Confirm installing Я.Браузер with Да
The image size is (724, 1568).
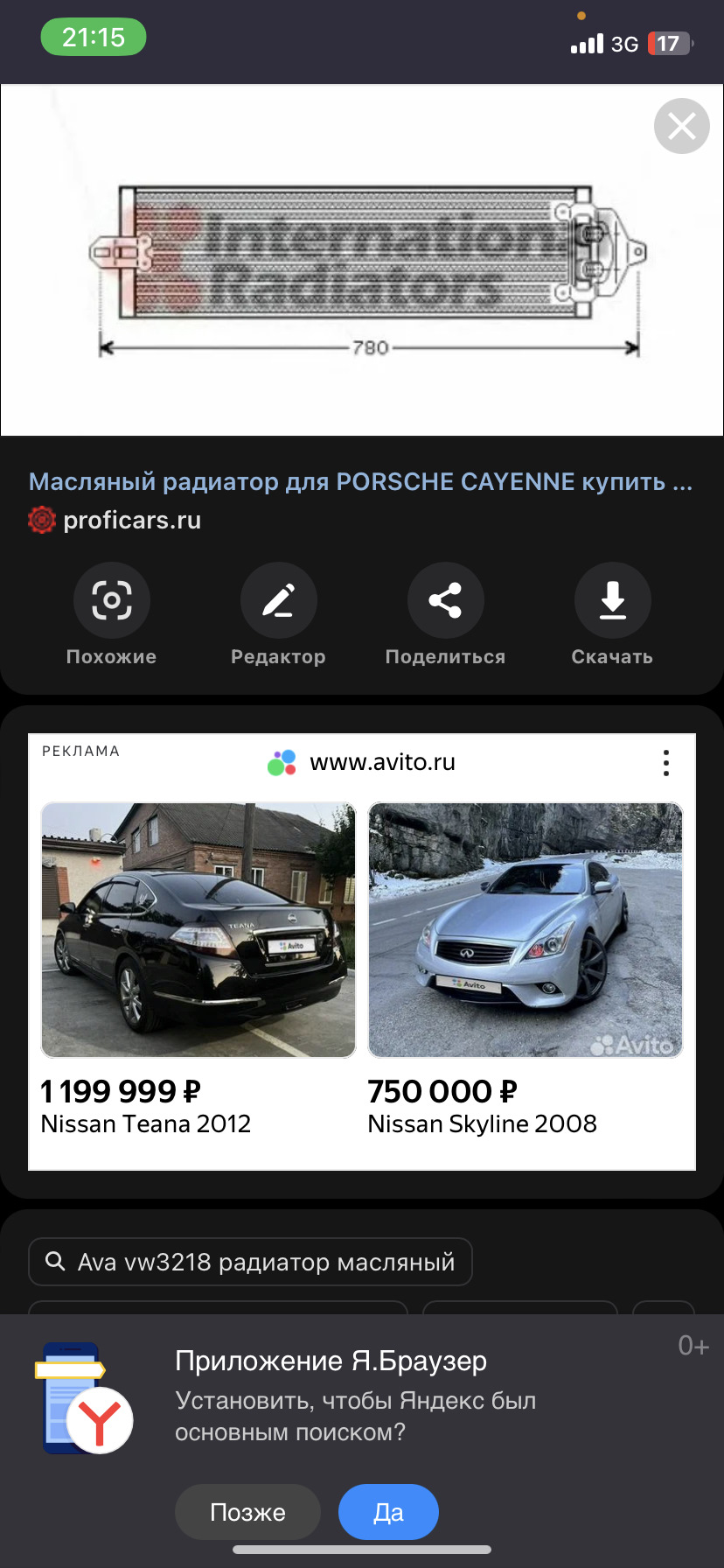click(x=388, y=1512)
